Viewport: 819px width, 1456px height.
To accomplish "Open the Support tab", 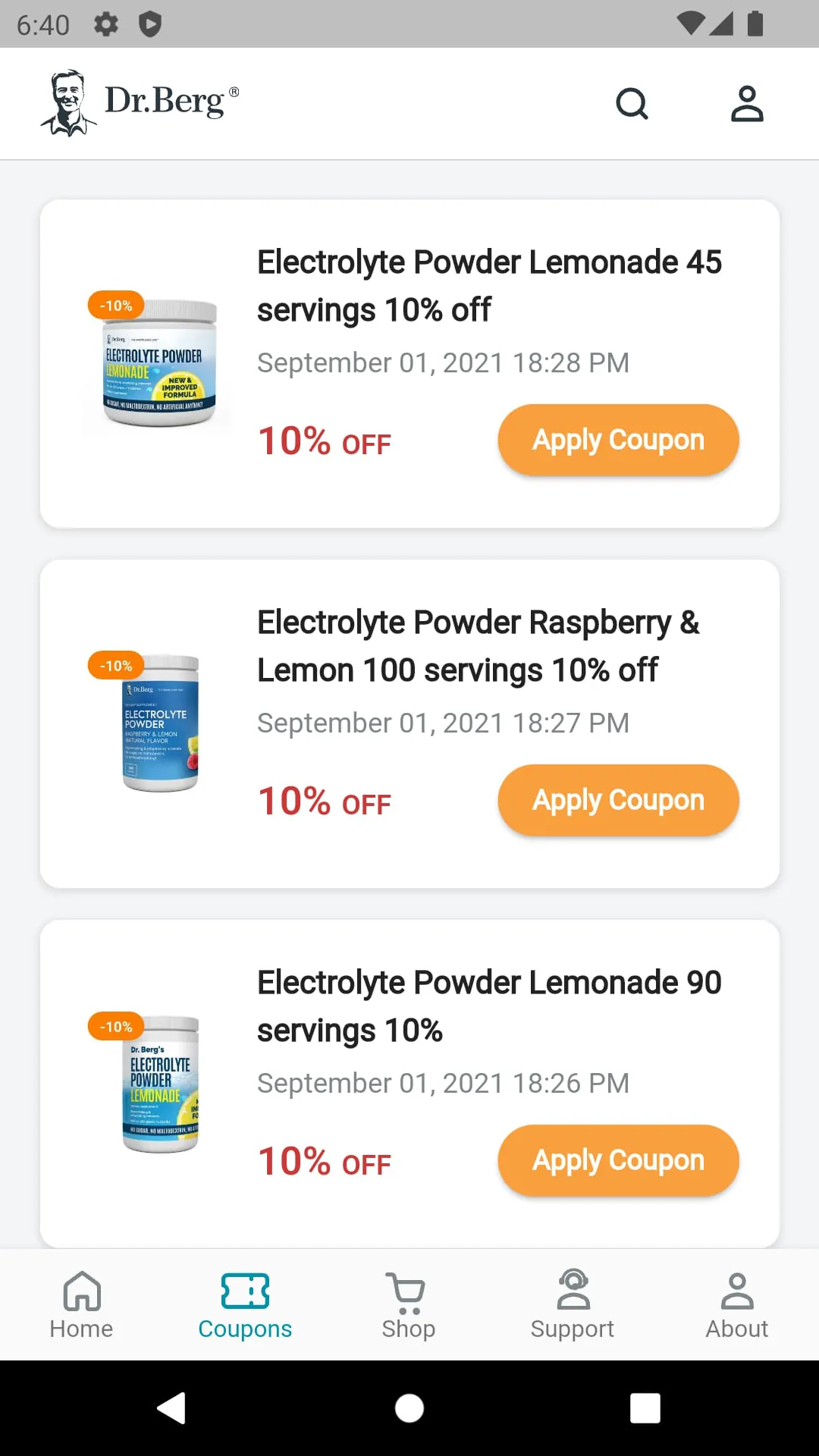I will click(x=573, y=1304).
